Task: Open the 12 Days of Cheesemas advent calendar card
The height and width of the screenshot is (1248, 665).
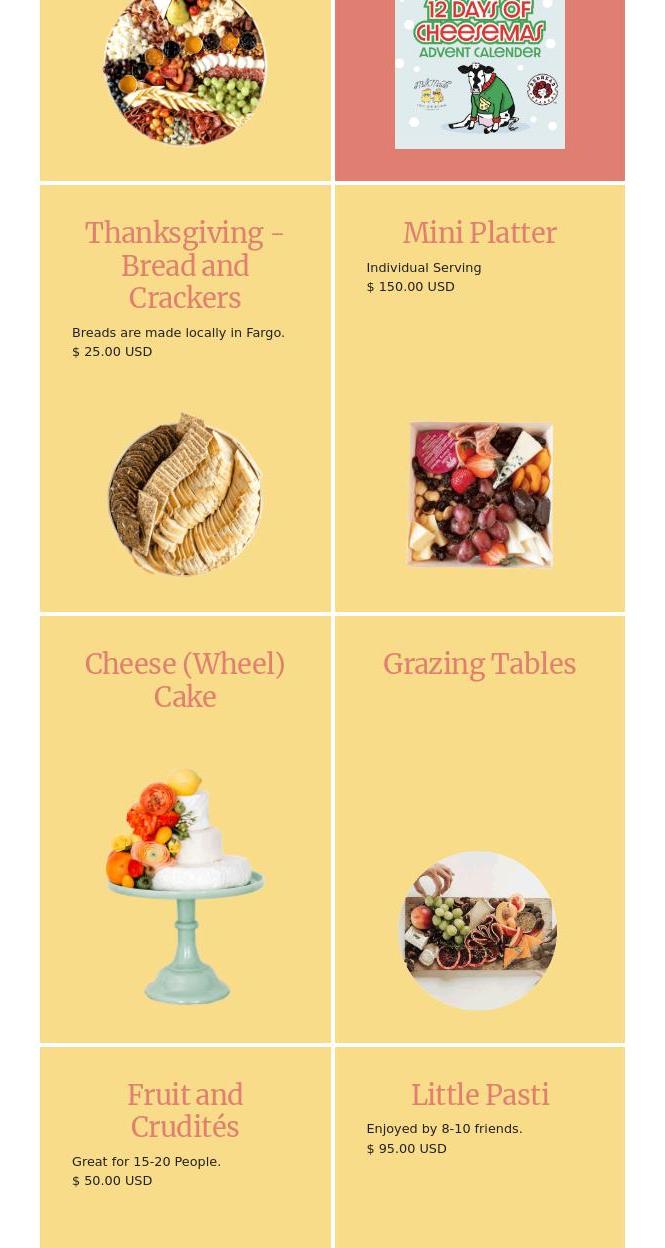Action: coord(480,90)
